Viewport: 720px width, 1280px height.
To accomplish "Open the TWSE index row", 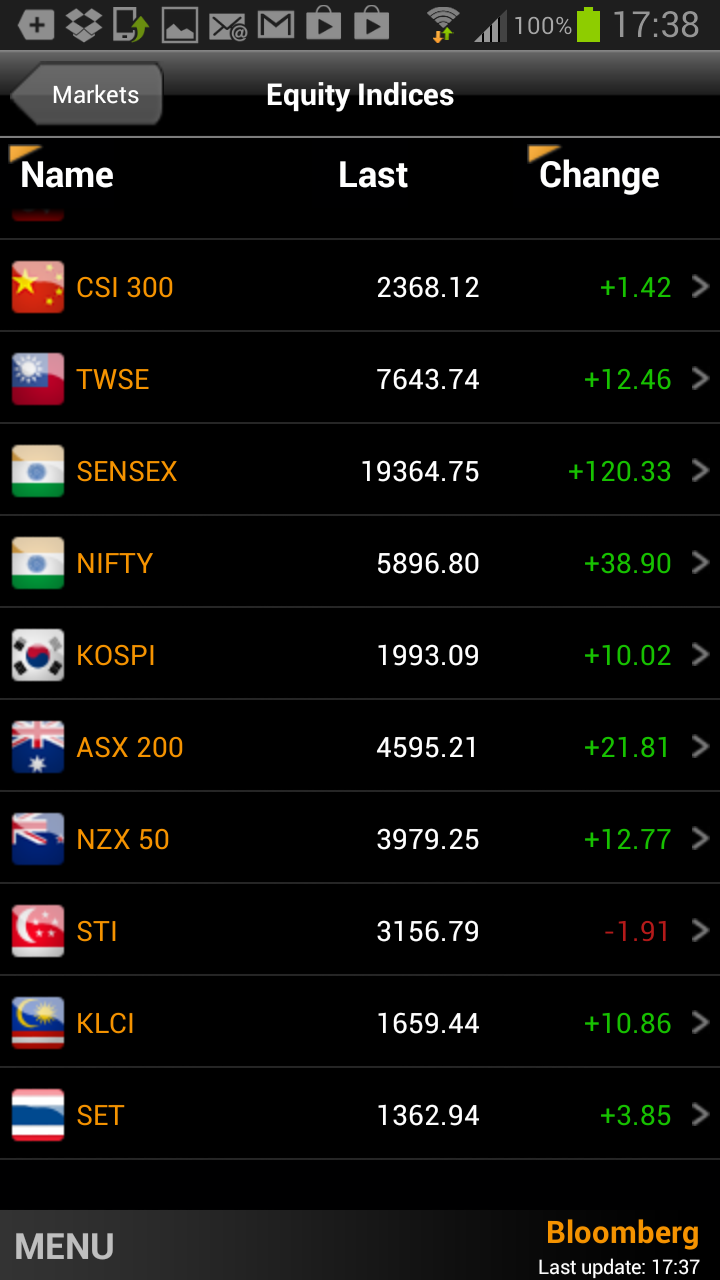I will (x=360, y=378).
